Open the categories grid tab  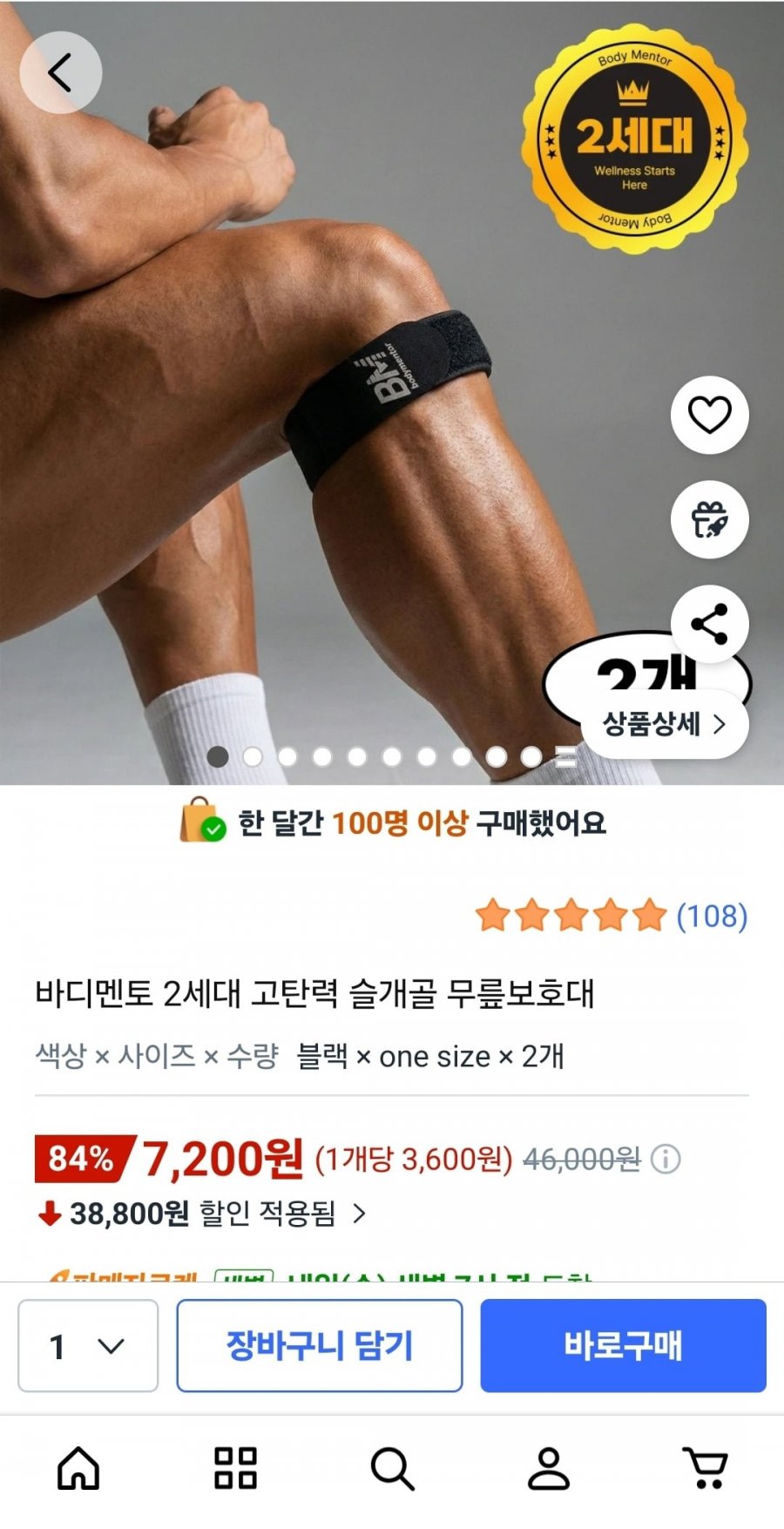[235, 1468]
